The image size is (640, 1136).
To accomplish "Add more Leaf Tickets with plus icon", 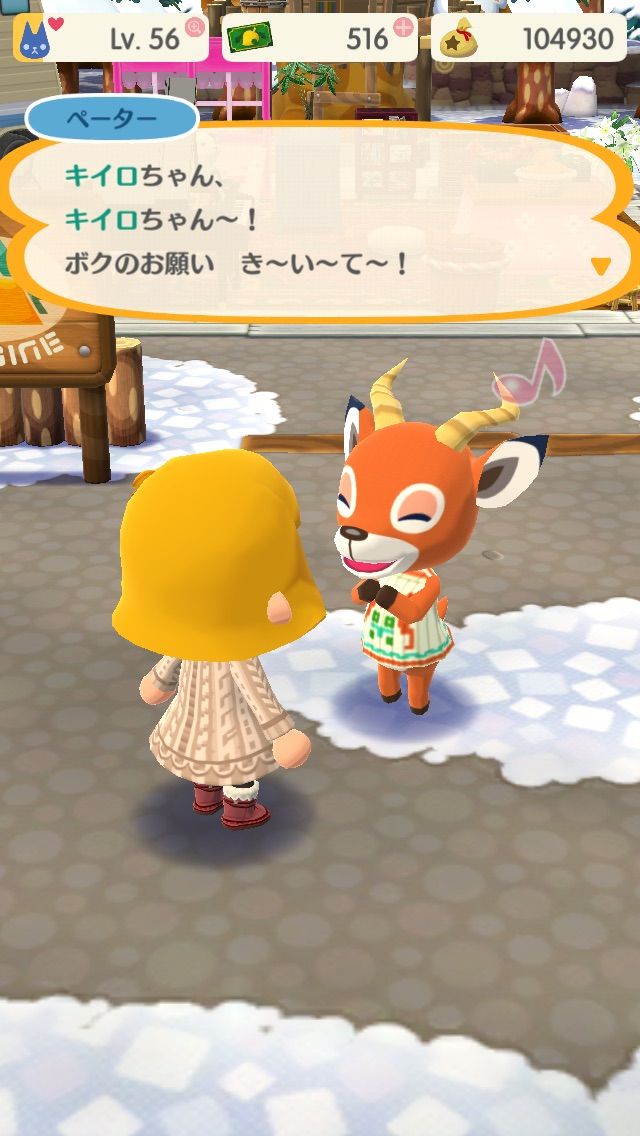I will click(x=404, y=28).
